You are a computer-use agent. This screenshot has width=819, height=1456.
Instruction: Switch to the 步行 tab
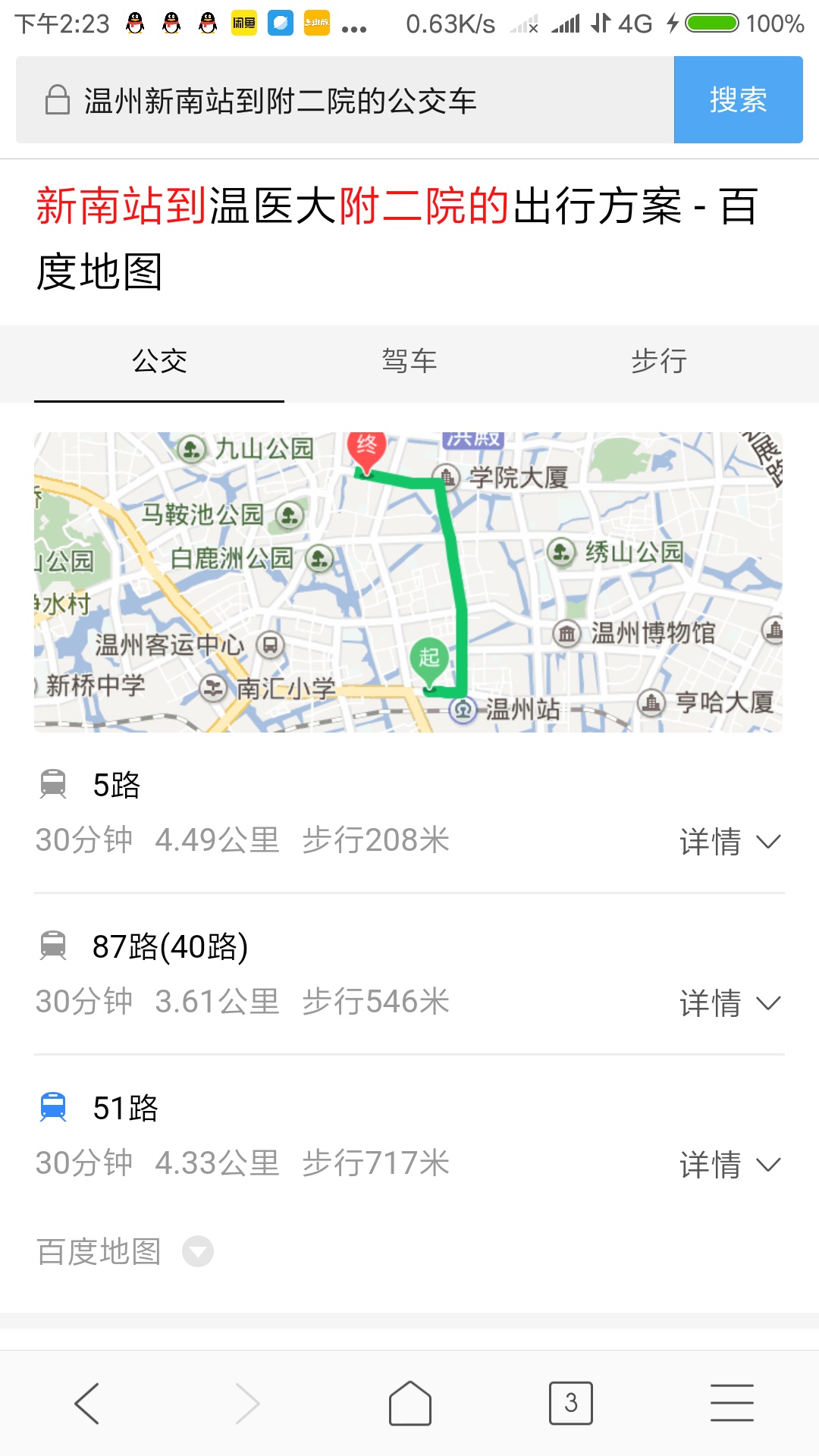(659, 362)
